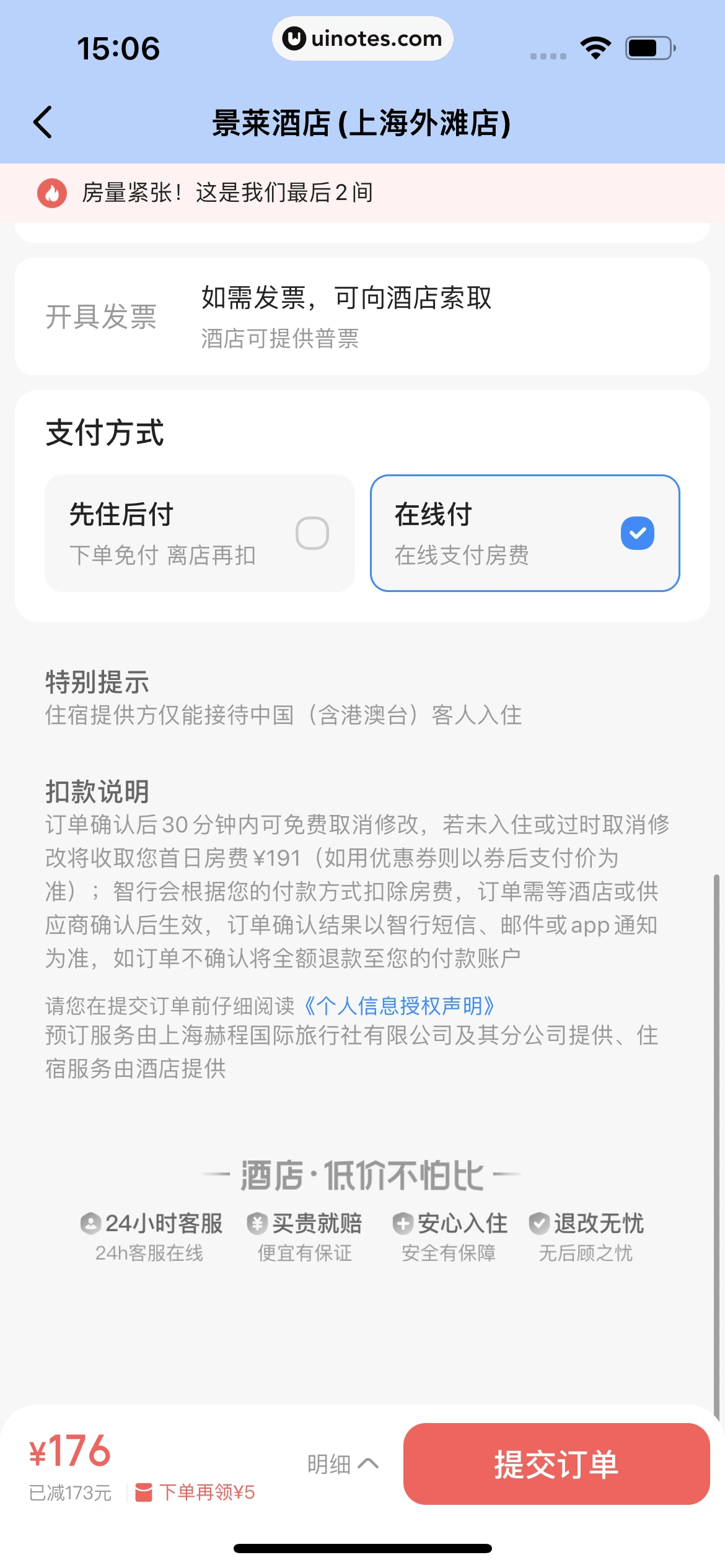Image resolution: width=725 pixels, height=1568 pixels.
Task: Tap 提交订单 to submit the order
Action: pyautogui.click(x=556, y=1464)
